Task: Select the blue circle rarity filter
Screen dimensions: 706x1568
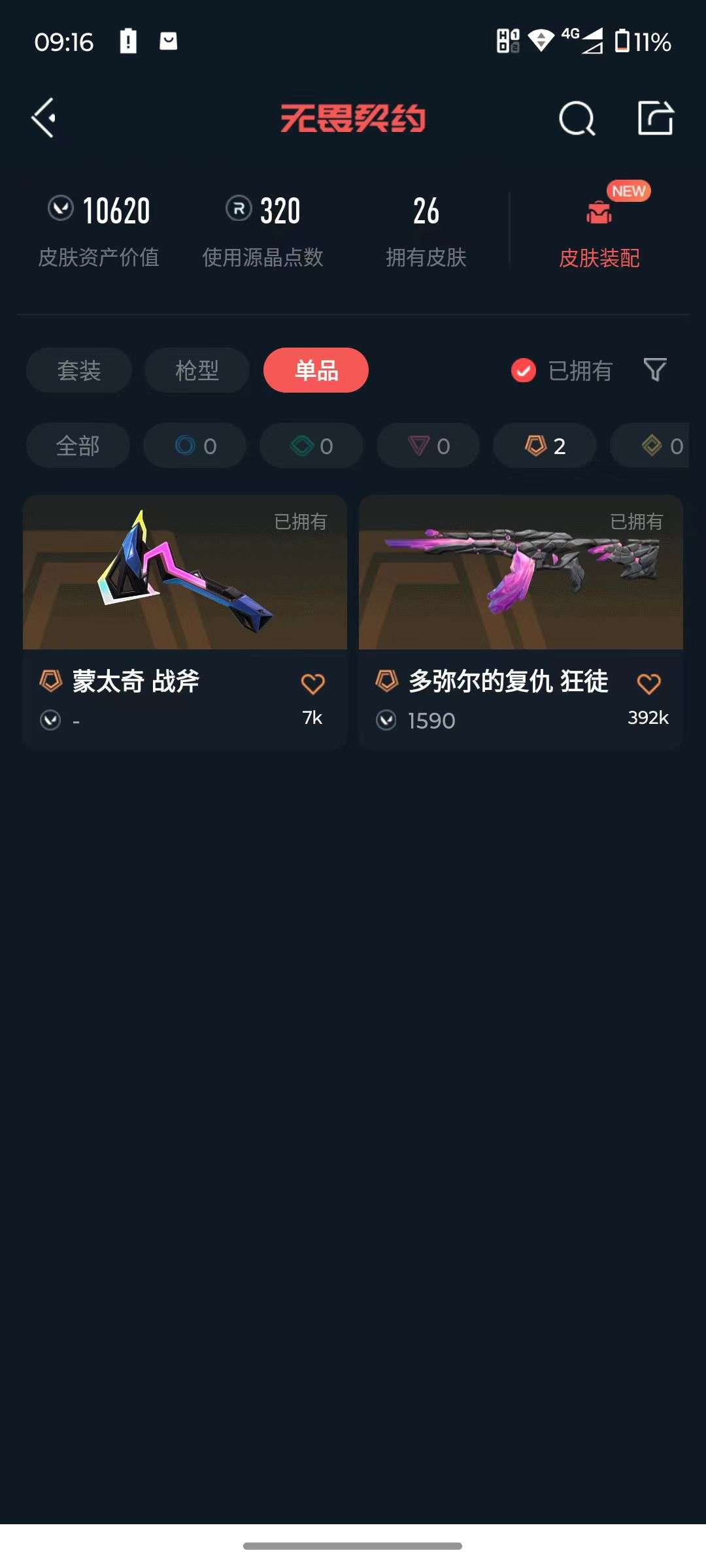Action: [x=194, y=446]
